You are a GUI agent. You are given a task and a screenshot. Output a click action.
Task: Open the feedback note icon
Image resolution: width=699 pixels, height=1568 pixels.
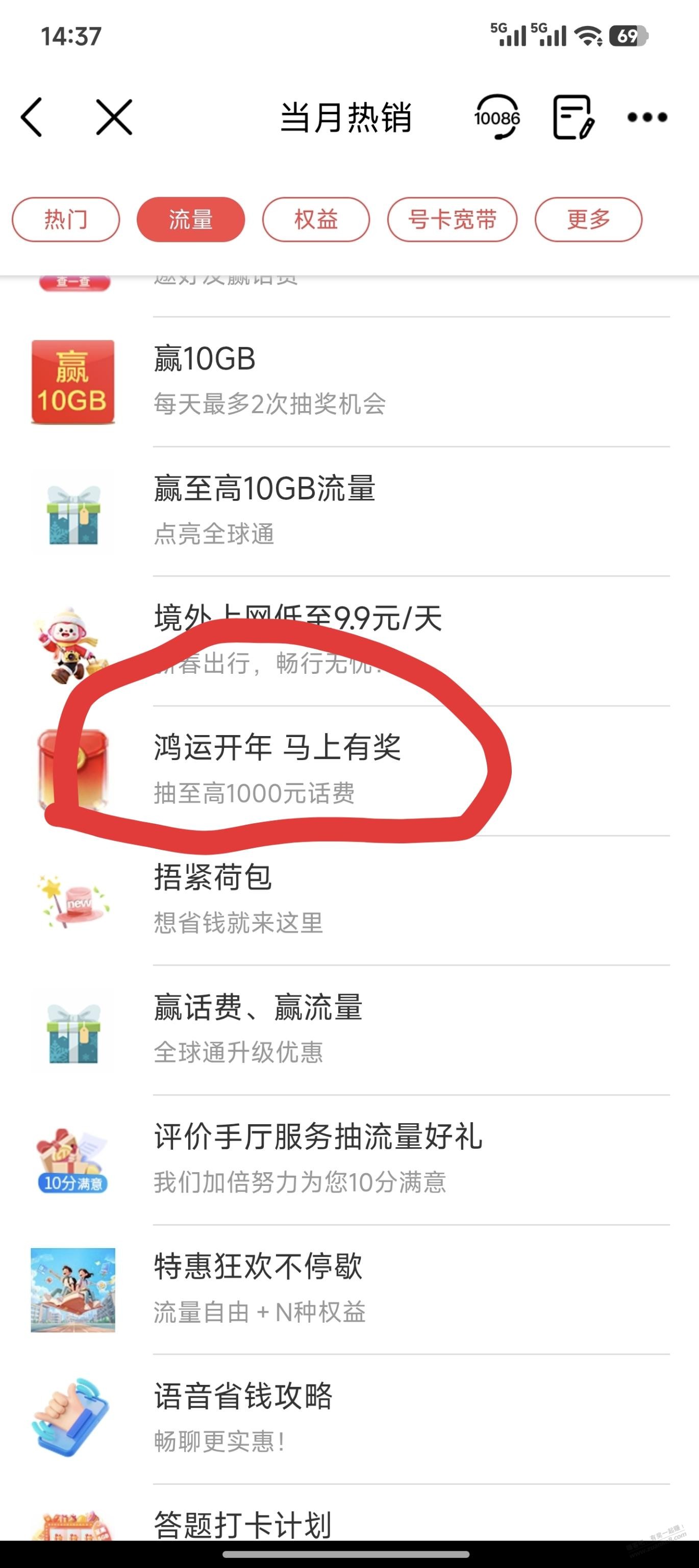point(572,117)
